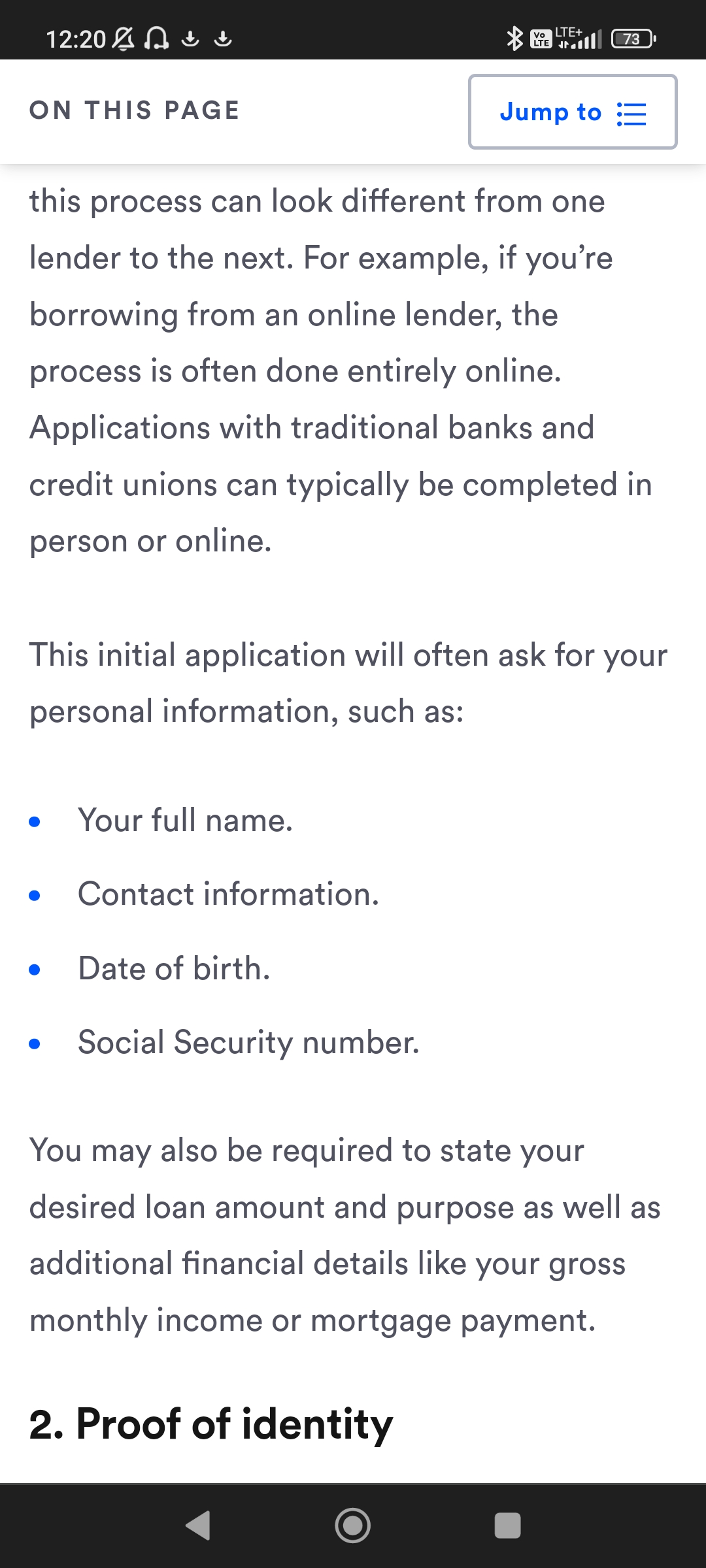Tap the system home button
Image resolution: width=706 pixels, height=1568 pixels.
pos(353,1526)
